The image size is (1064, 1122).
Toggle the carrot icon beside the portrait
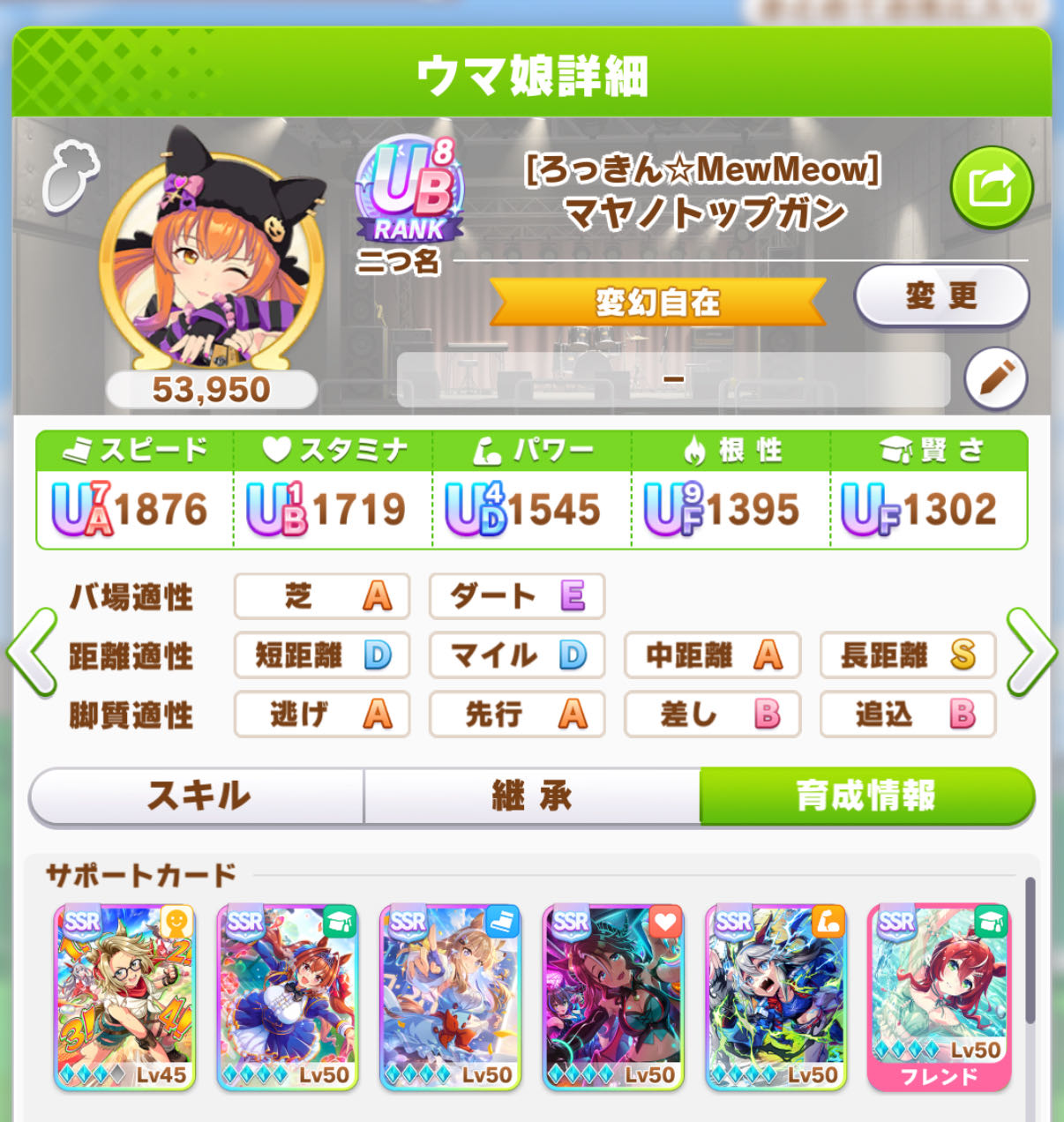[x=71, y=177]
